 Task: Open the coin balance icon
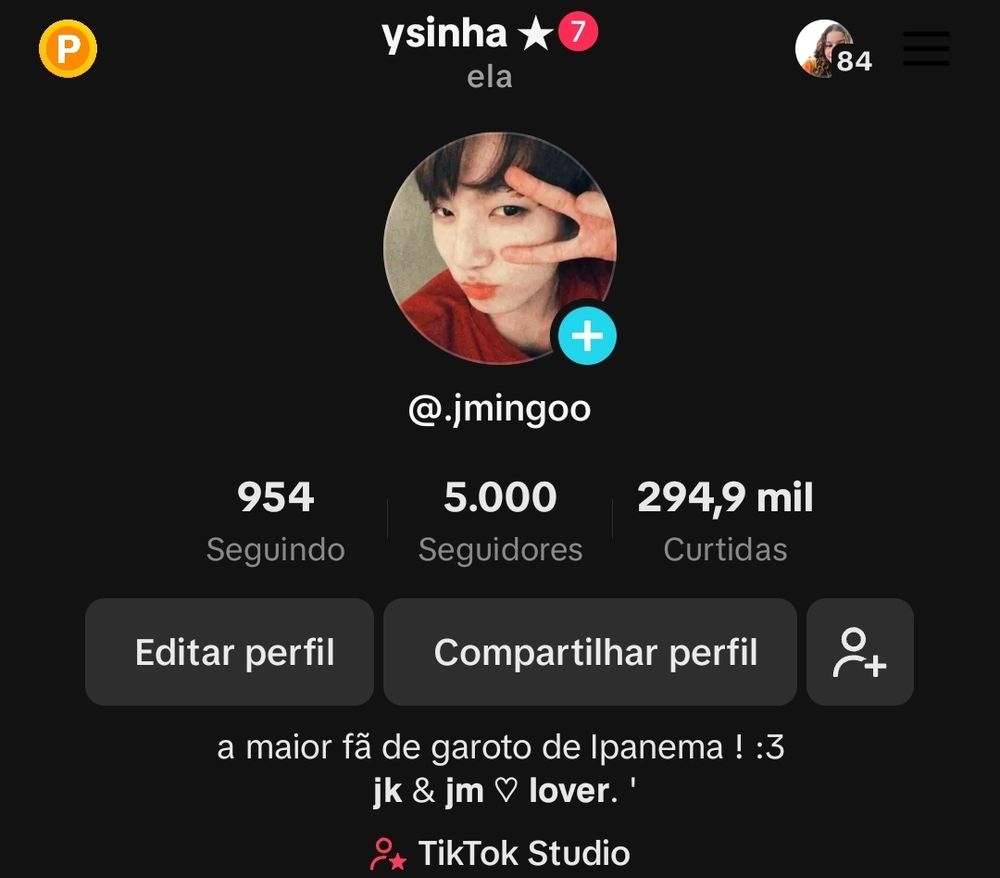[67, 48]
